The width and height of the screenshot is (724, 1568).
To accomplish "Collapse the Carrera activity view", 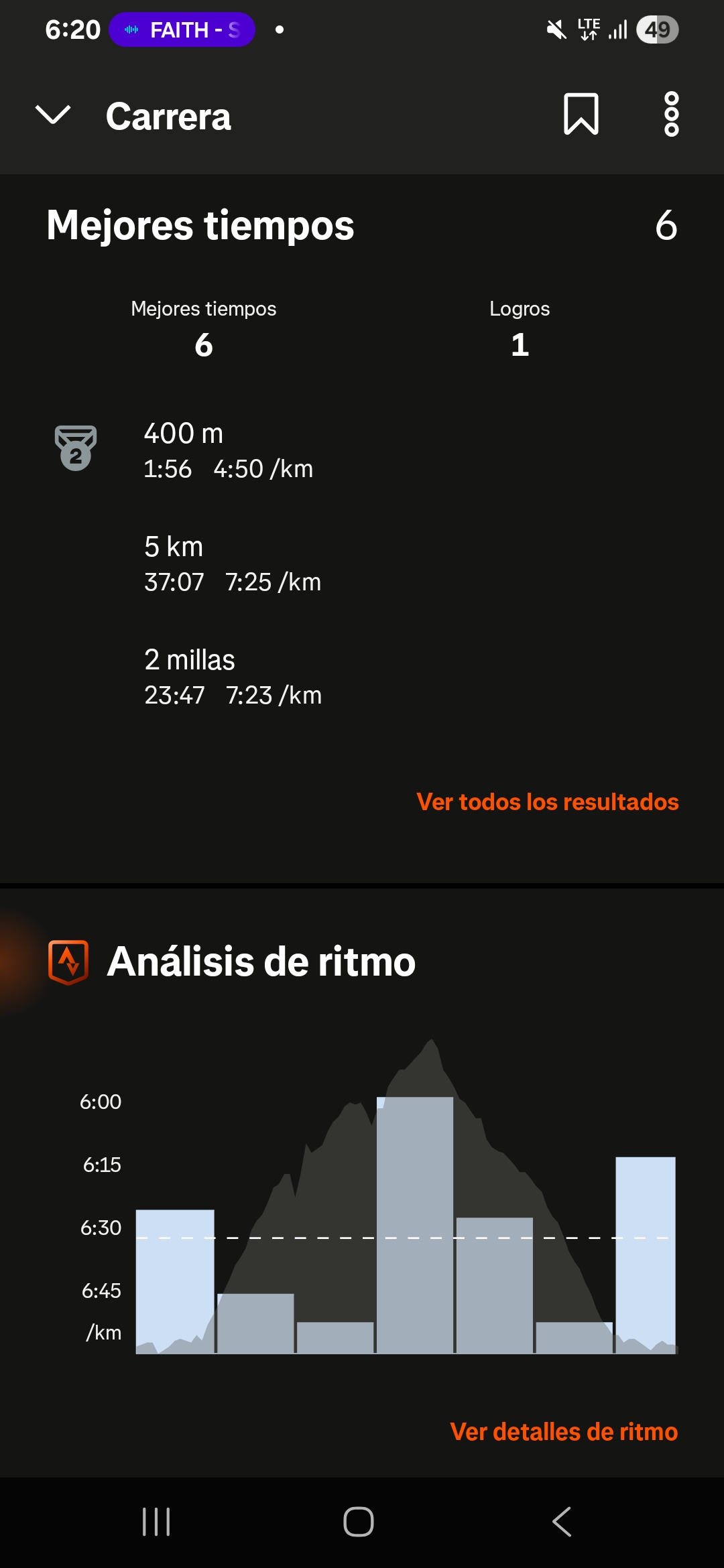I will 52,115.
